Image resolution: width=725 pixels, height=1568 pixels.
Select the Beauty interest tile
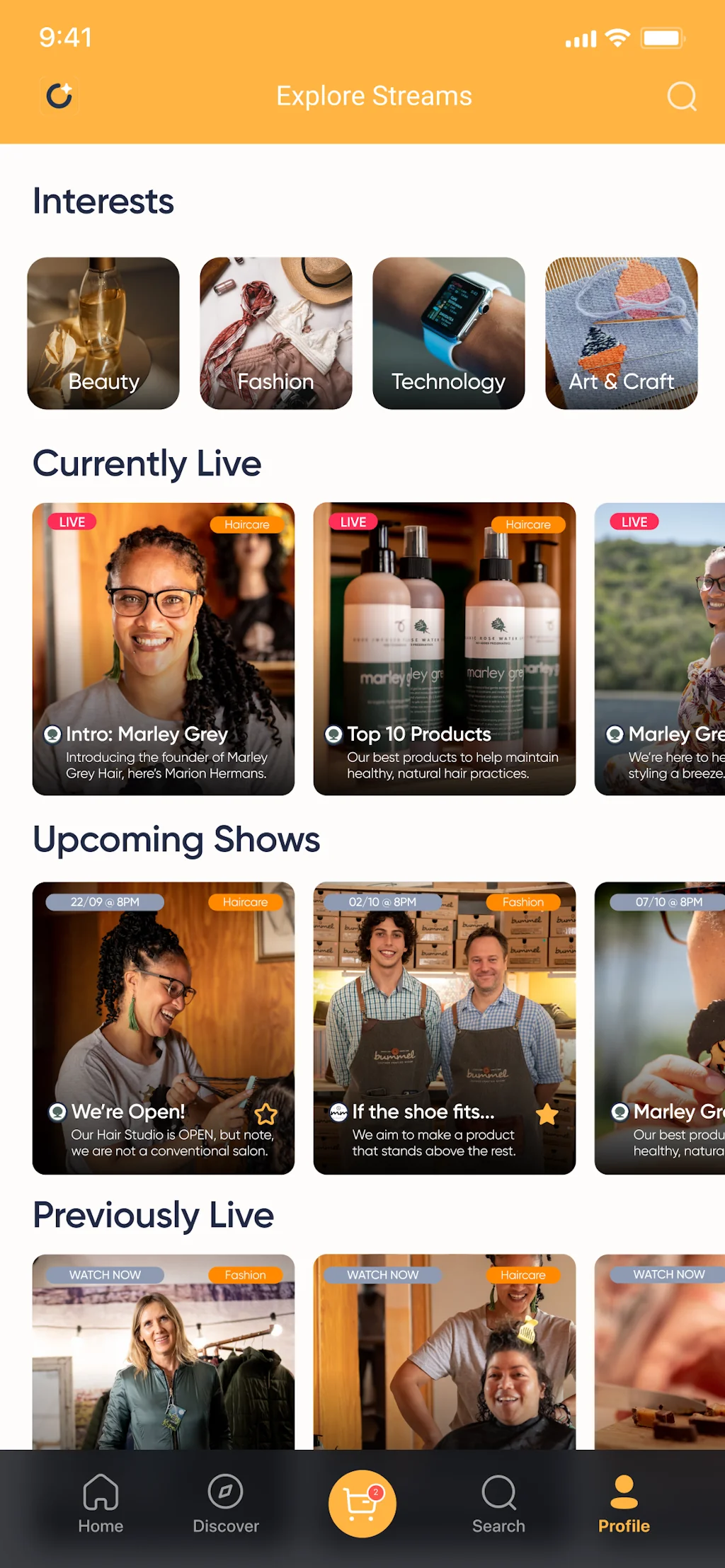[x=103, y=333]
